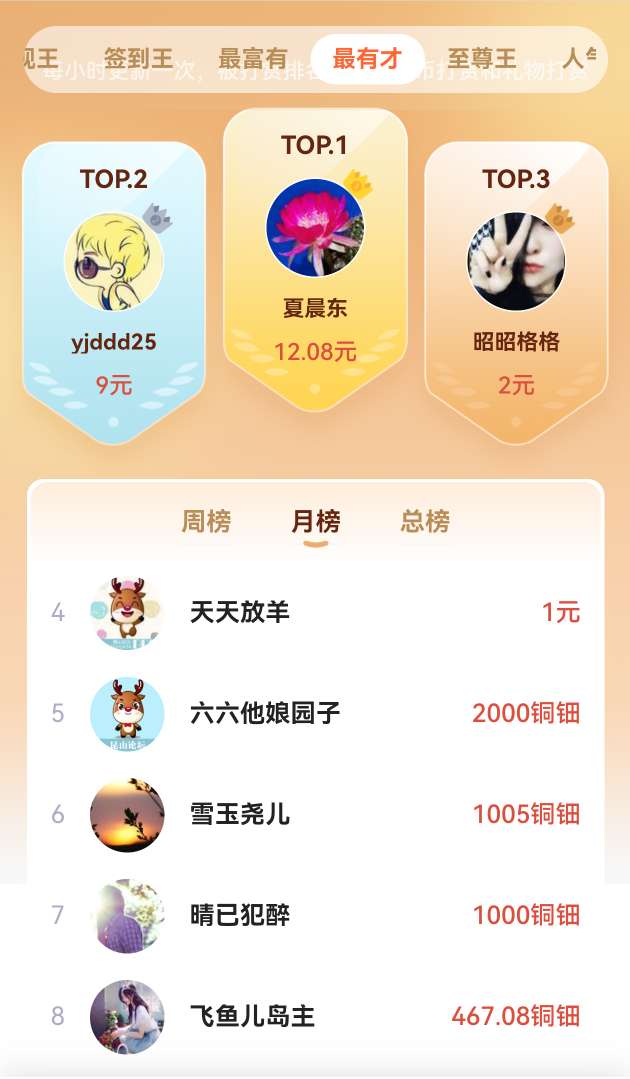
Task: Open TOP.3 user 昭昭格格's card
Action: click(x=516, y=290)
